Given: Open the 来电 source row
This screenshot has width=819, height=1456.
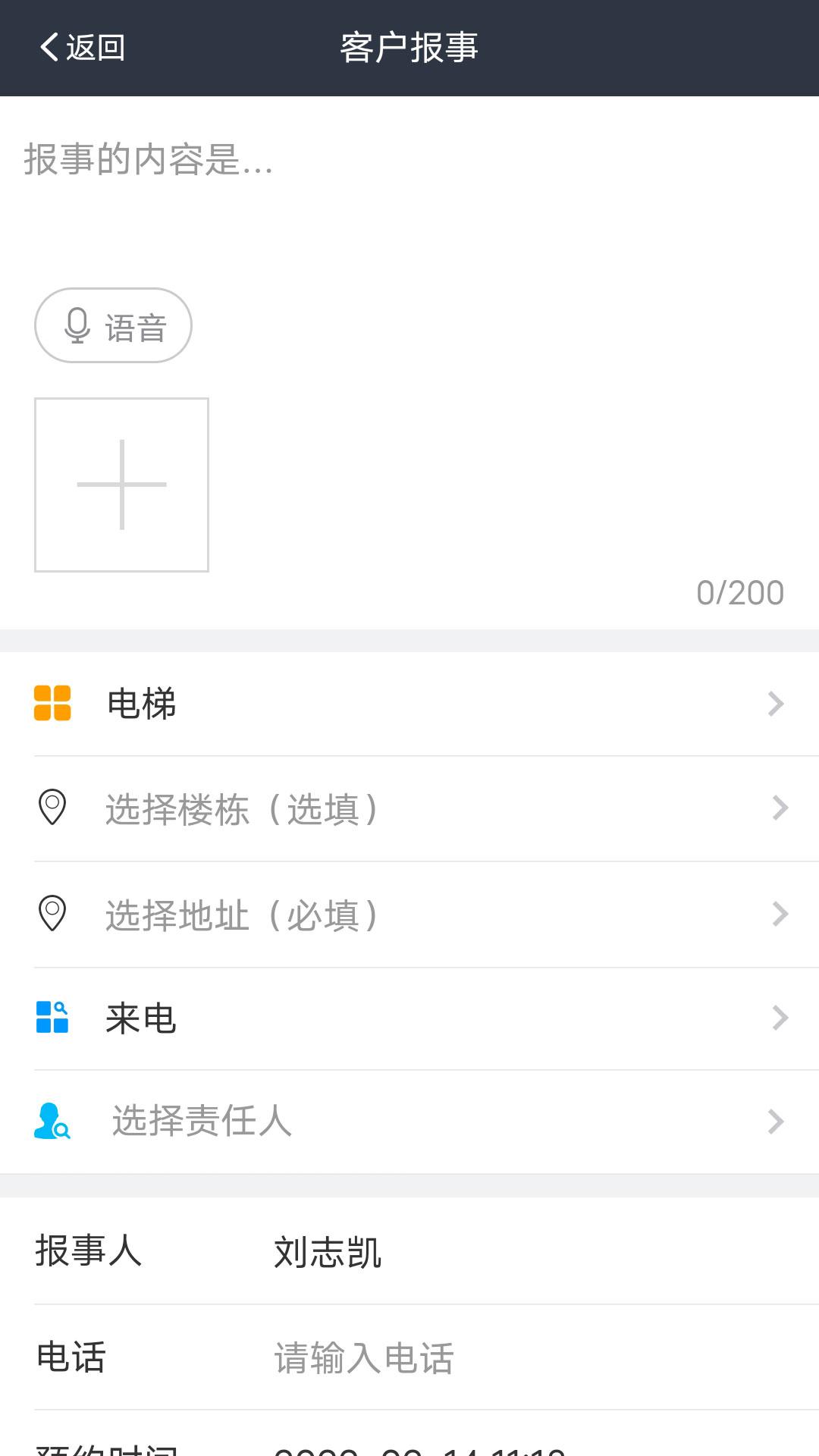Looking at the screenshot, I should coord(409,1018).
